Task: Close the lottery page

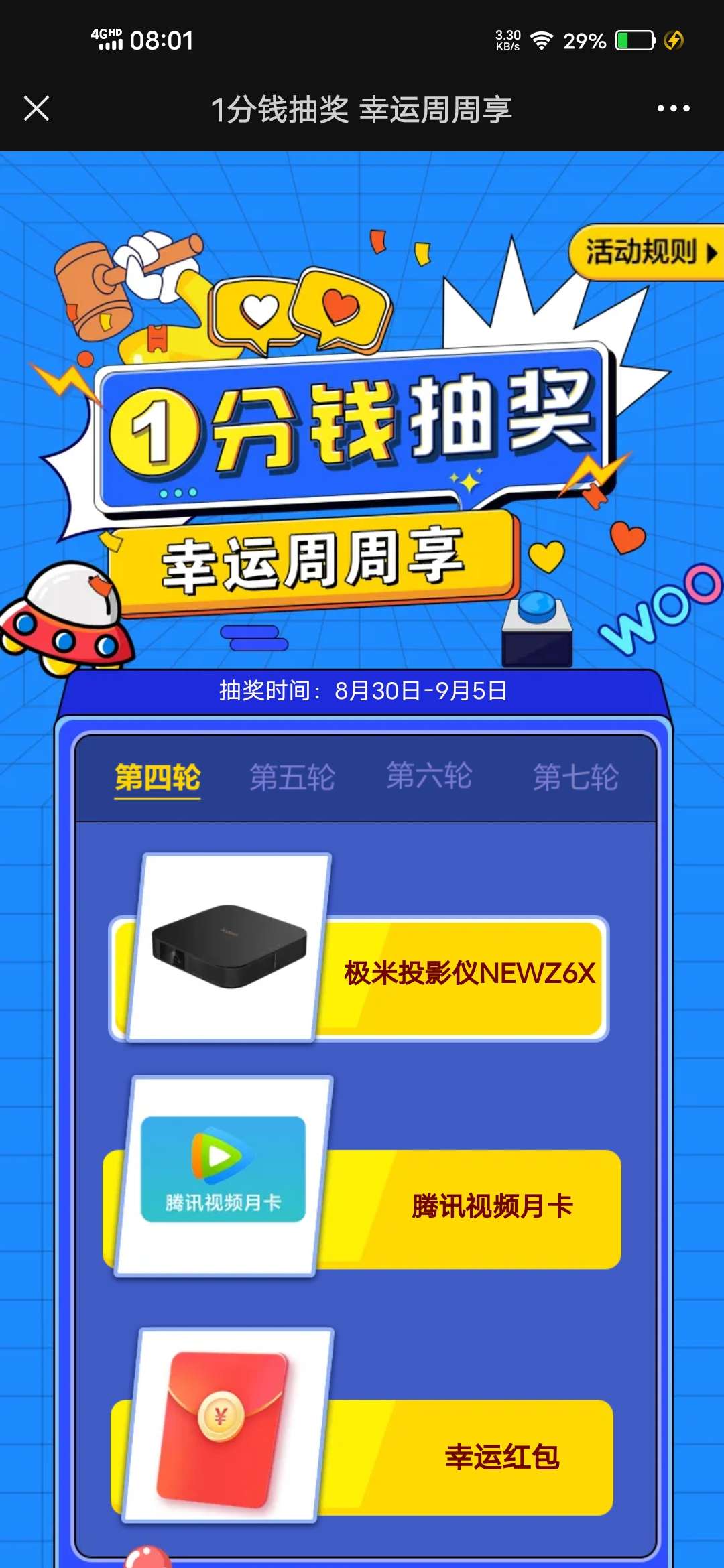Action: [37, 109]
